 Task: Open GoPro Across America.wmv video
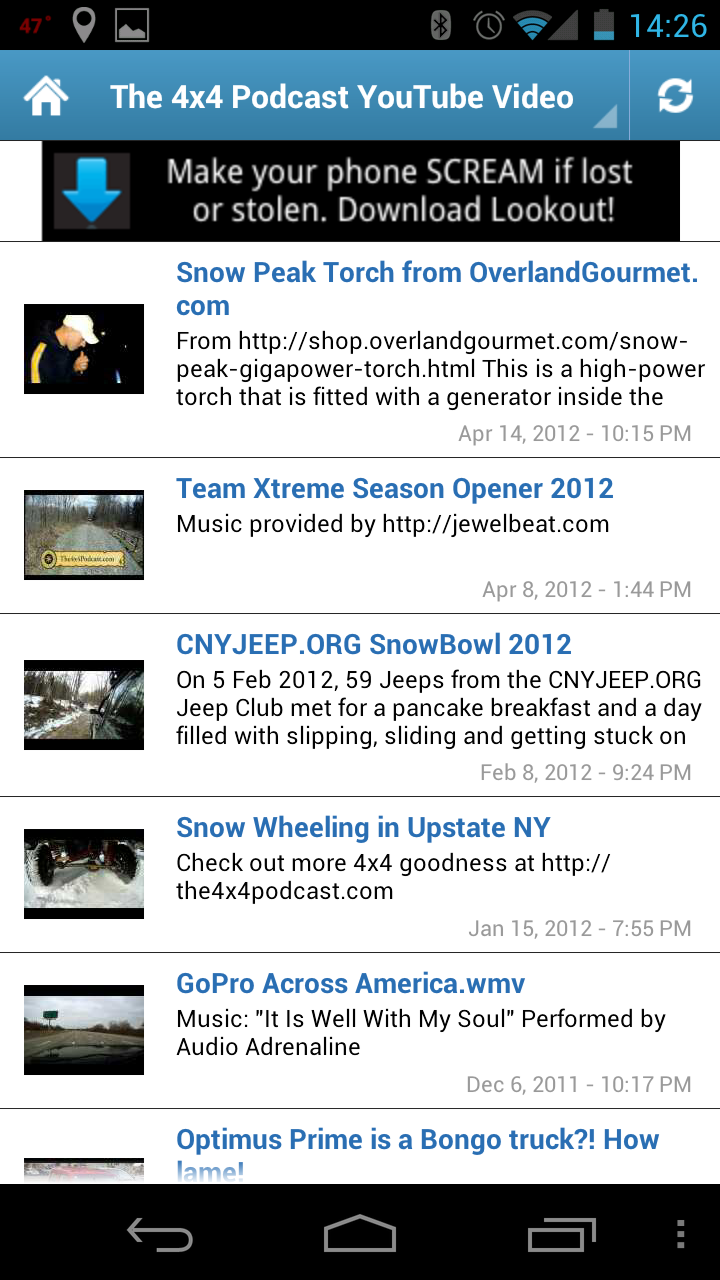[360, 1031]
